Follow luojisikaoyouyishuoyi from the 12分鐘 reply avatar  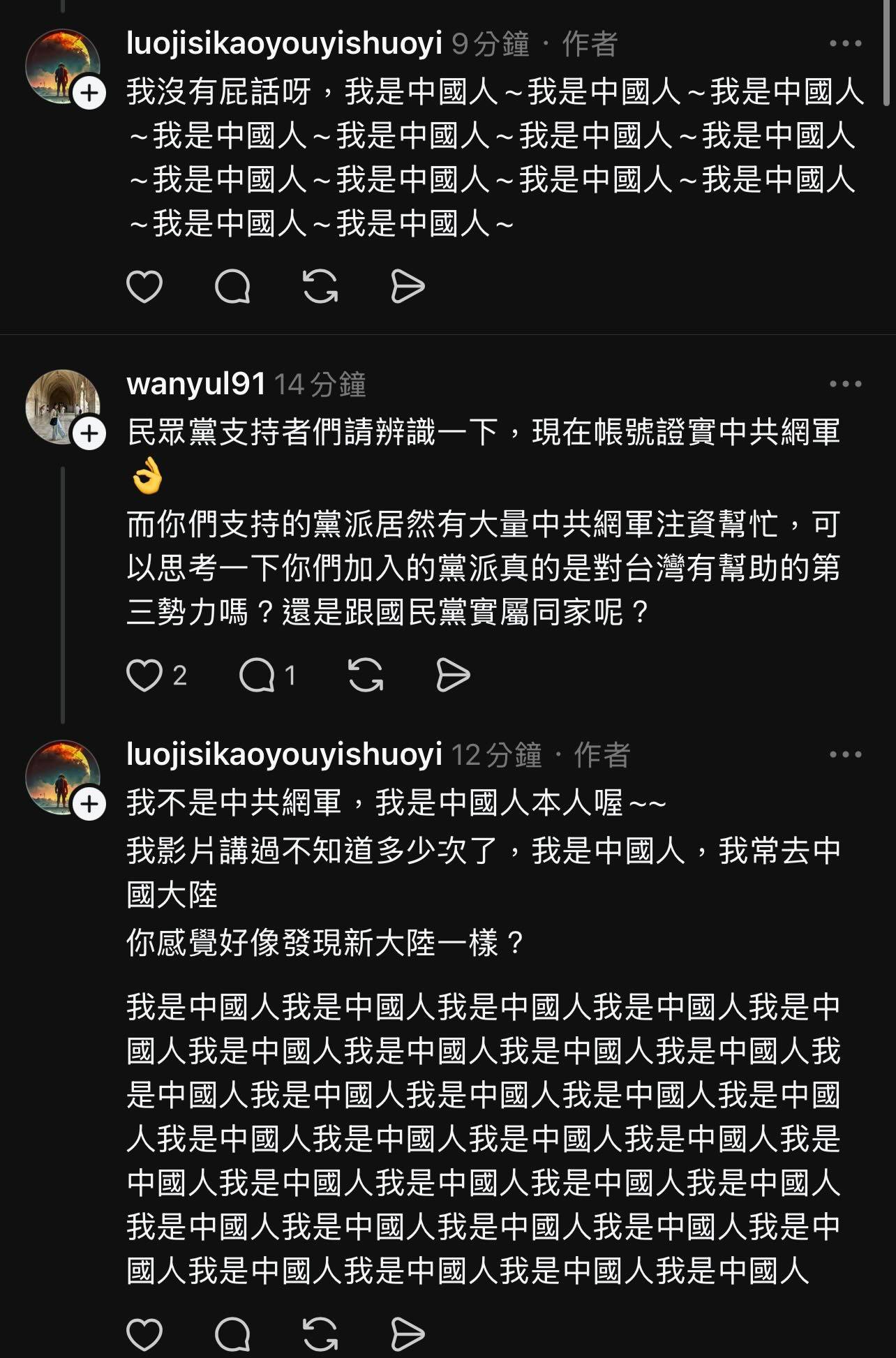pos(89,805)
